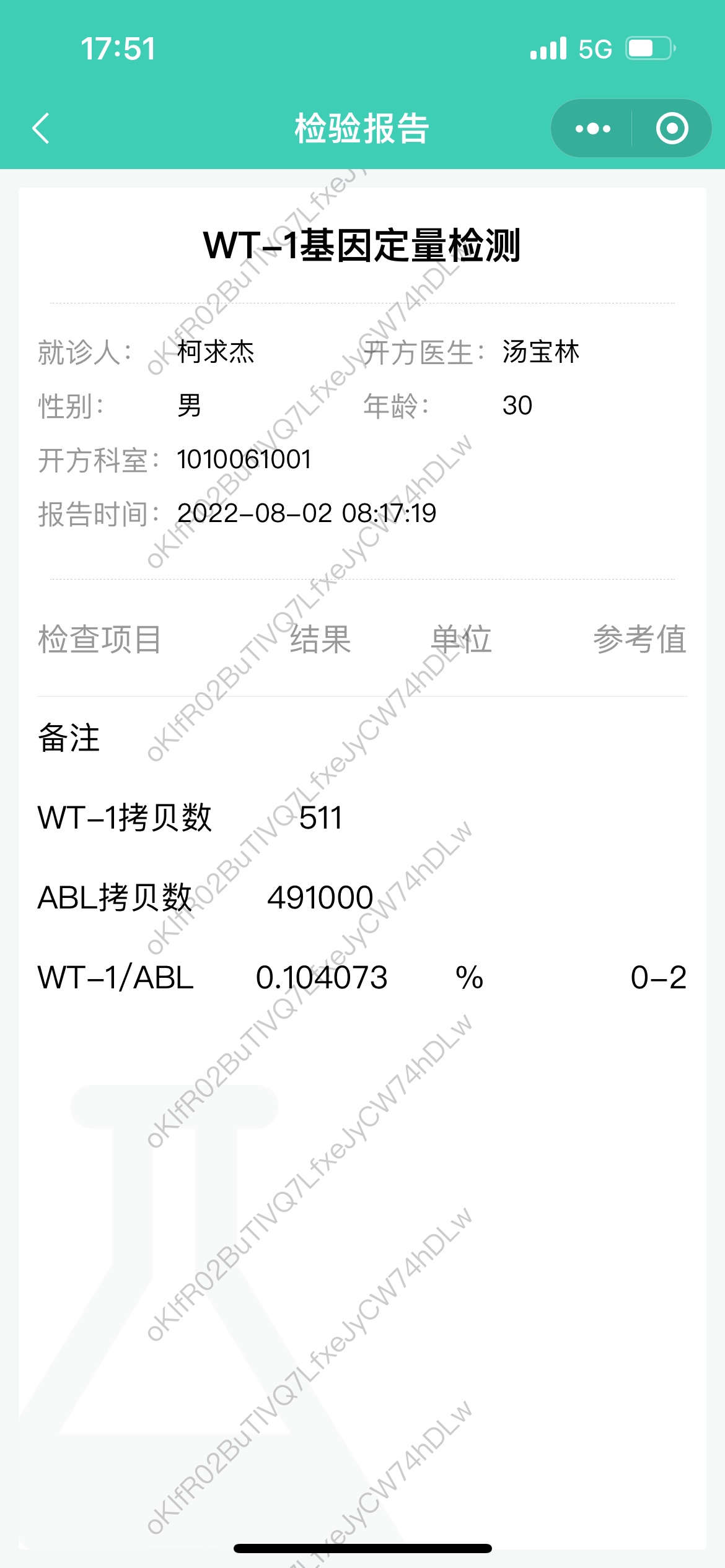Go back from the lab report page
The image size is (725, 1568).
(41, 128)
